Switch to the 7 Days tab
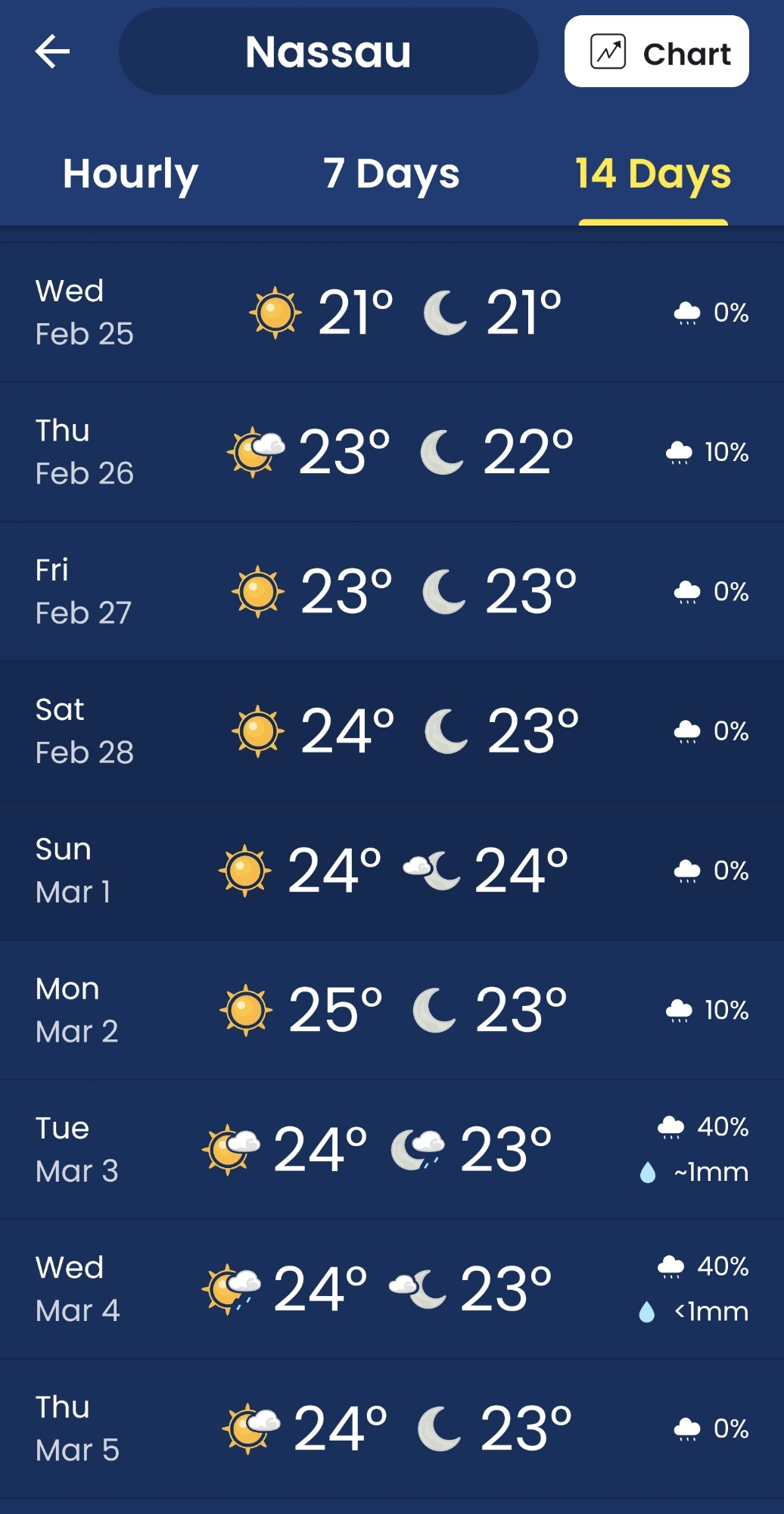Screen dimensions: 784x1514 pyautogui.click(x=391, y=174)
